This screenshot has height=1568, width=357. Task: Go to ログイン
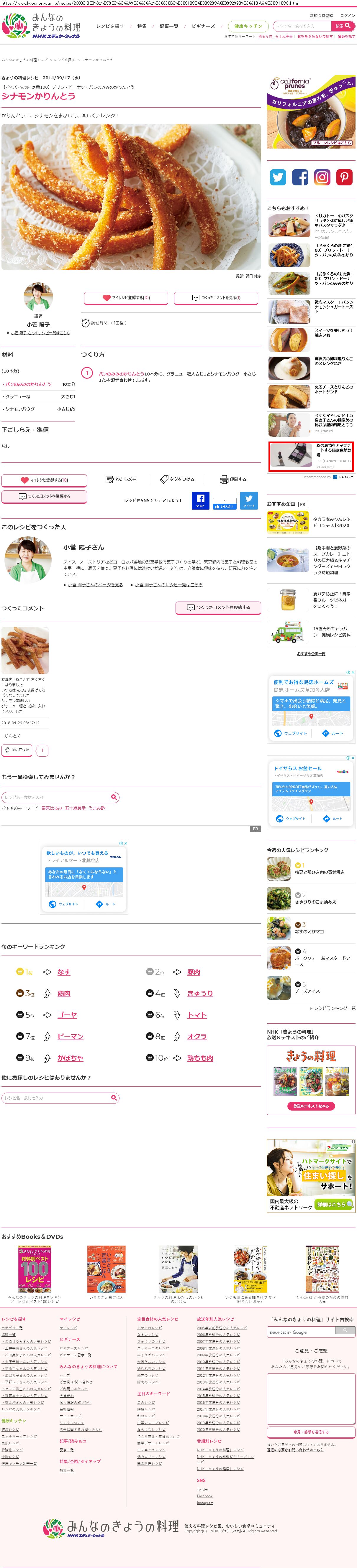[x=347, y=16]
